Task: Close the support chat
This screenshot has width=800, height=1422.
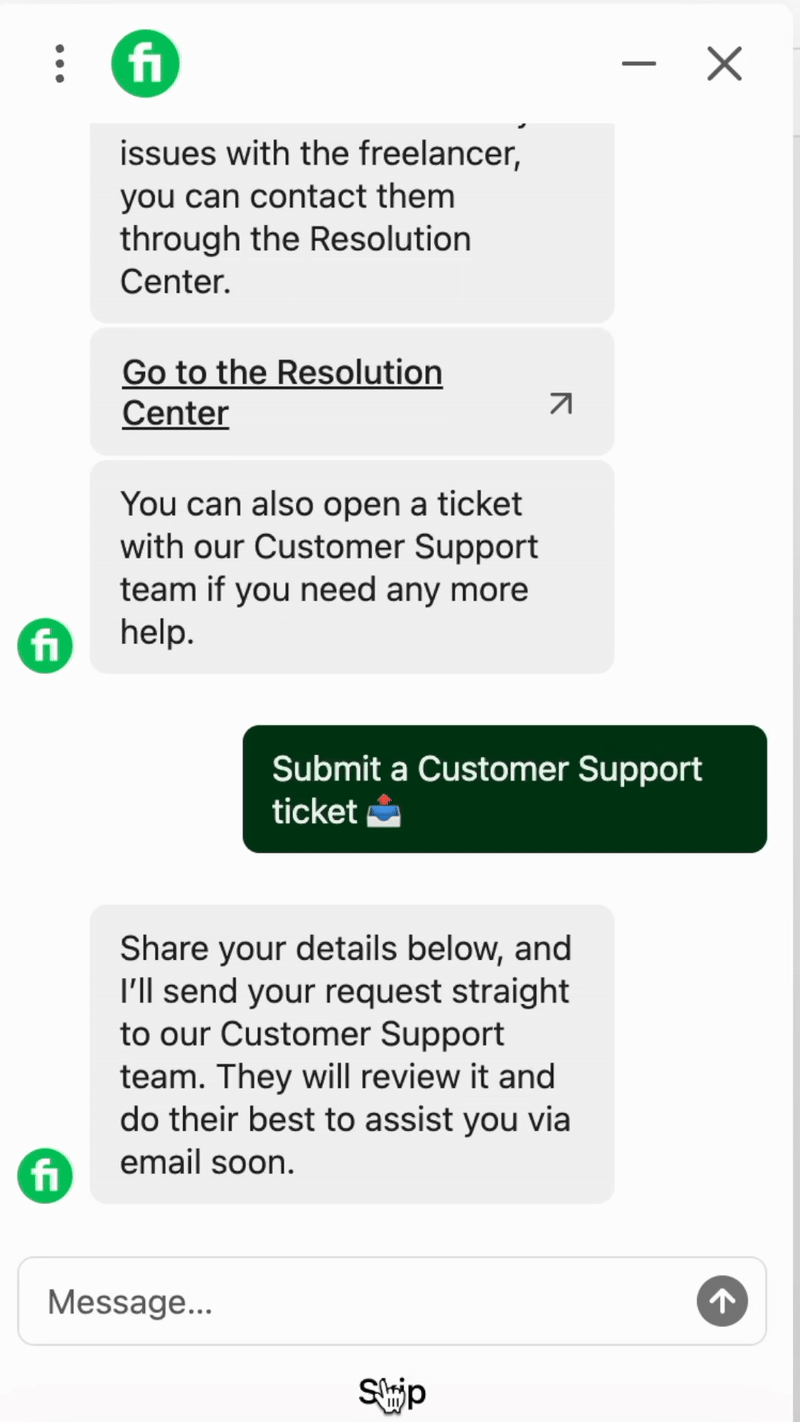Action: [724, 64]
